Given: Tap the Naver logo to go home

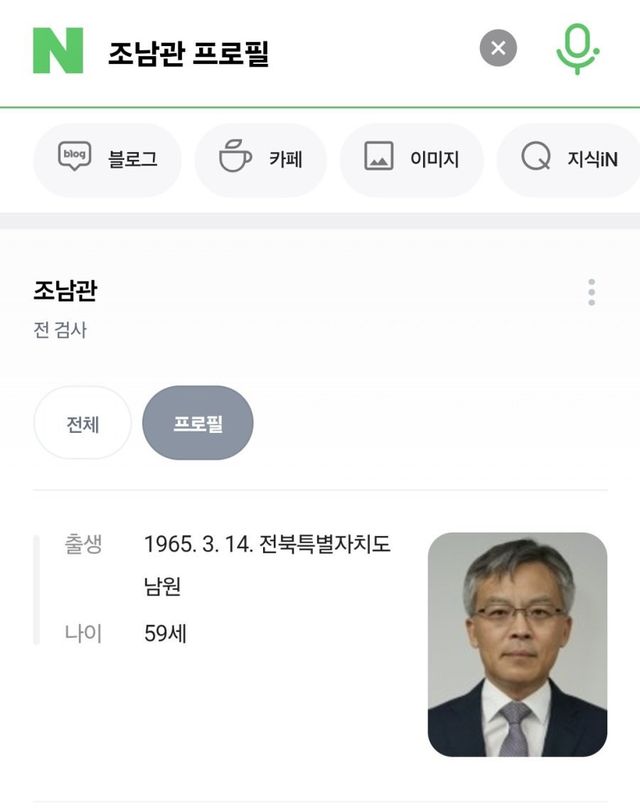Looking at the screenshot, I should tap(58, 50).
